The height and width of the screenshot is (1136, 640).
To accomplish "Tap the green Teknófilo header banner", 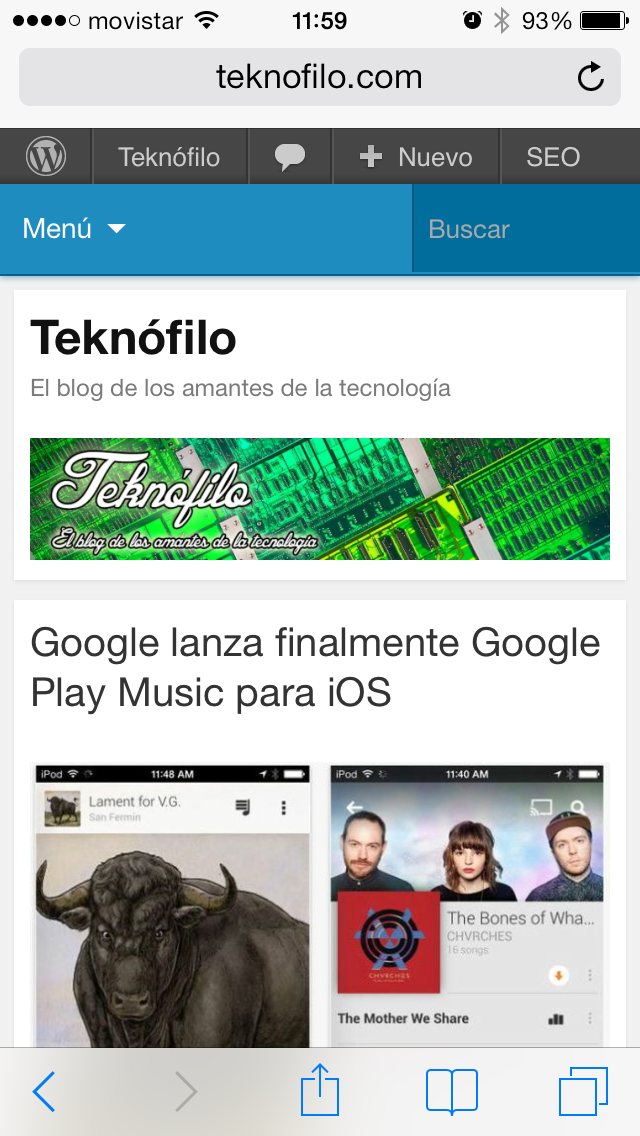I will (320, 499).
